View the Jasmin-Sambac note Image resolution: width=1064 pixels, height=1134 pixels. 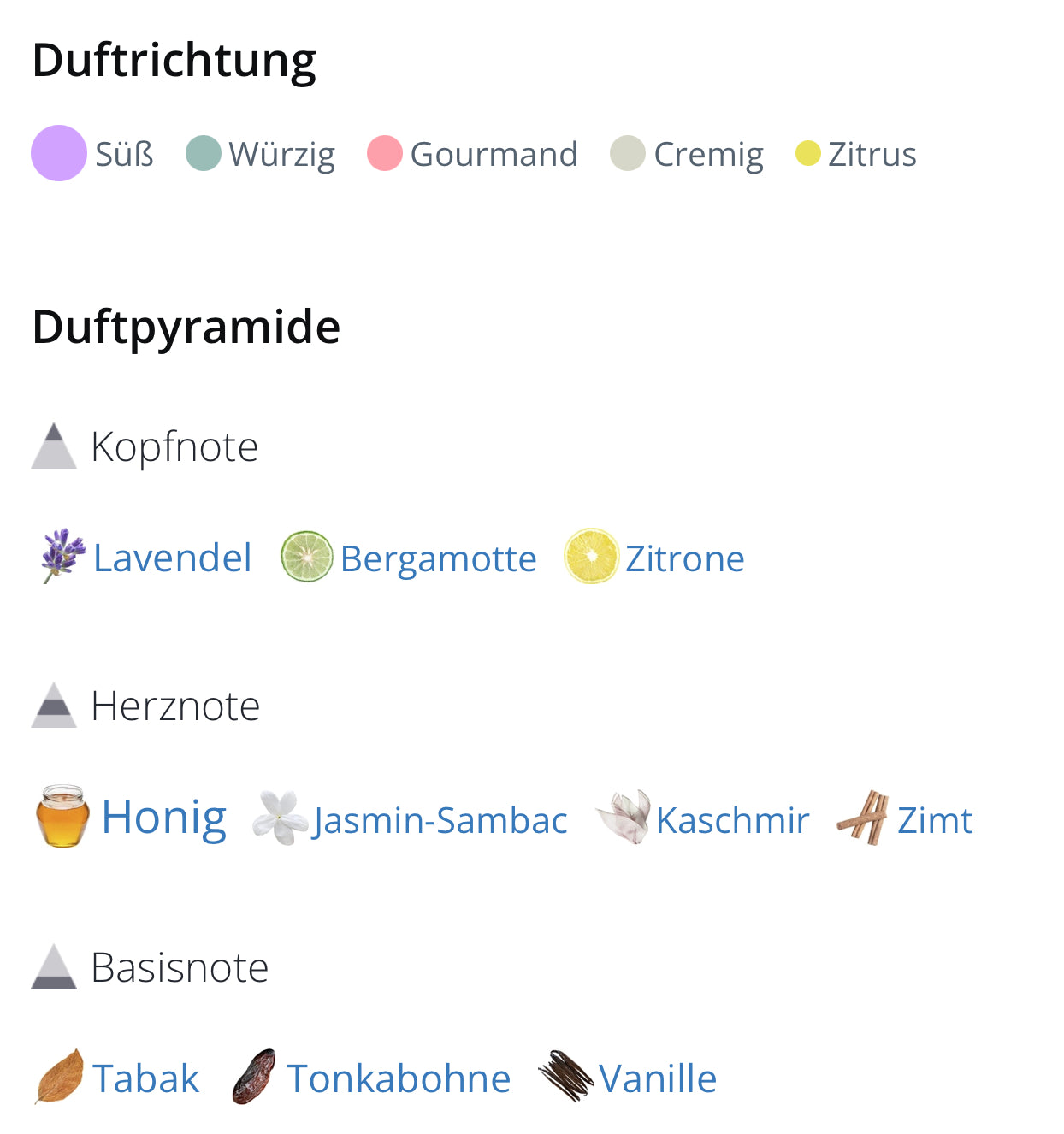[440, 820]
